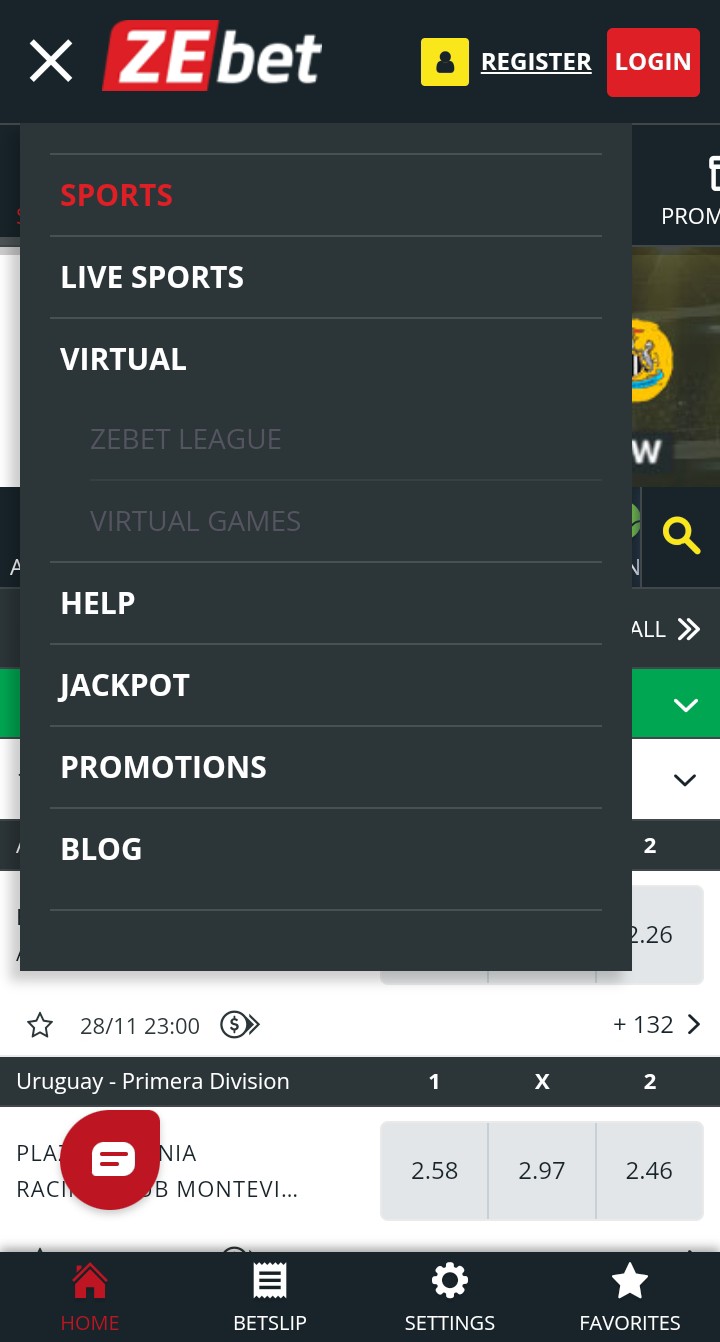Viewport: 720px width, 1342px height.
Task: Click the boosted odds coin icon
Action: pyautogui.click(x=233, y=1025)
